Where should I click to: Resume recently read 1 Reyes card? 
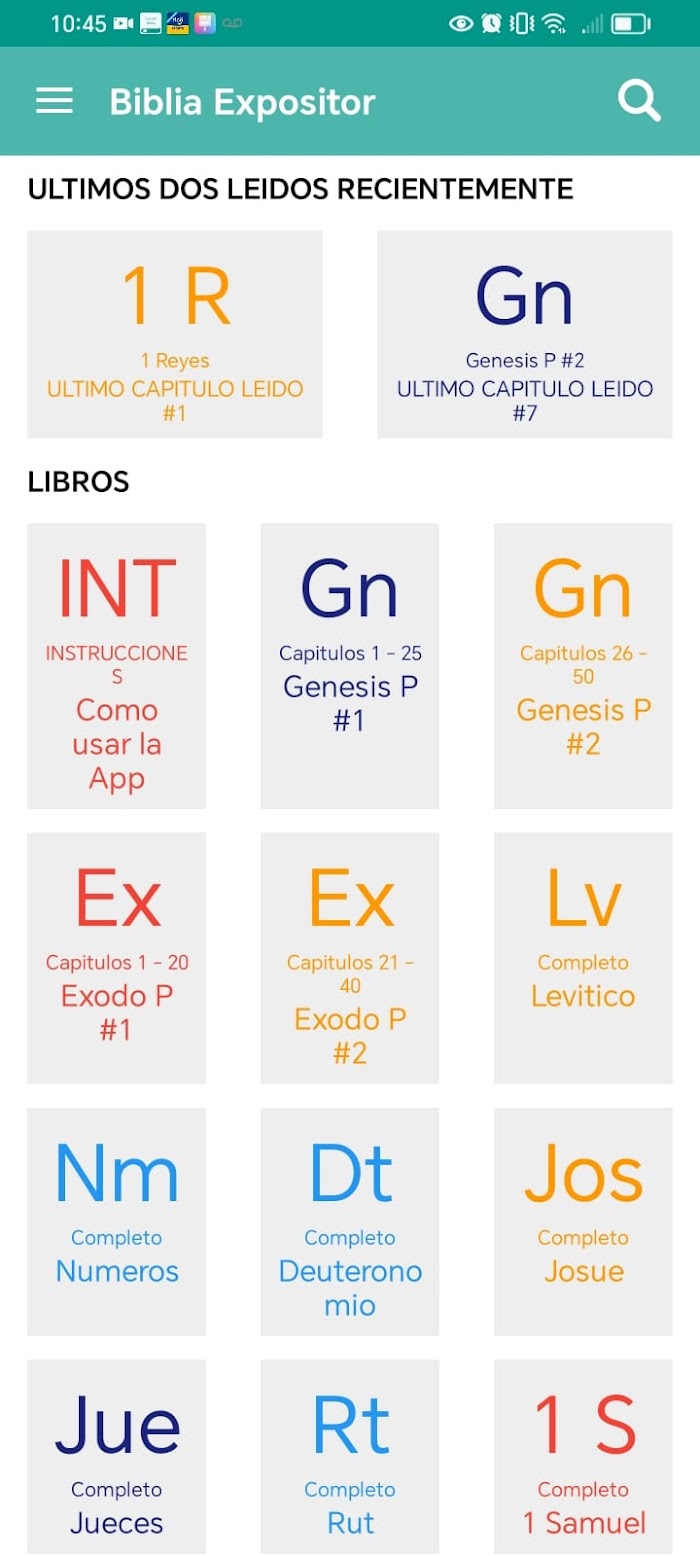tap(175, 334)
